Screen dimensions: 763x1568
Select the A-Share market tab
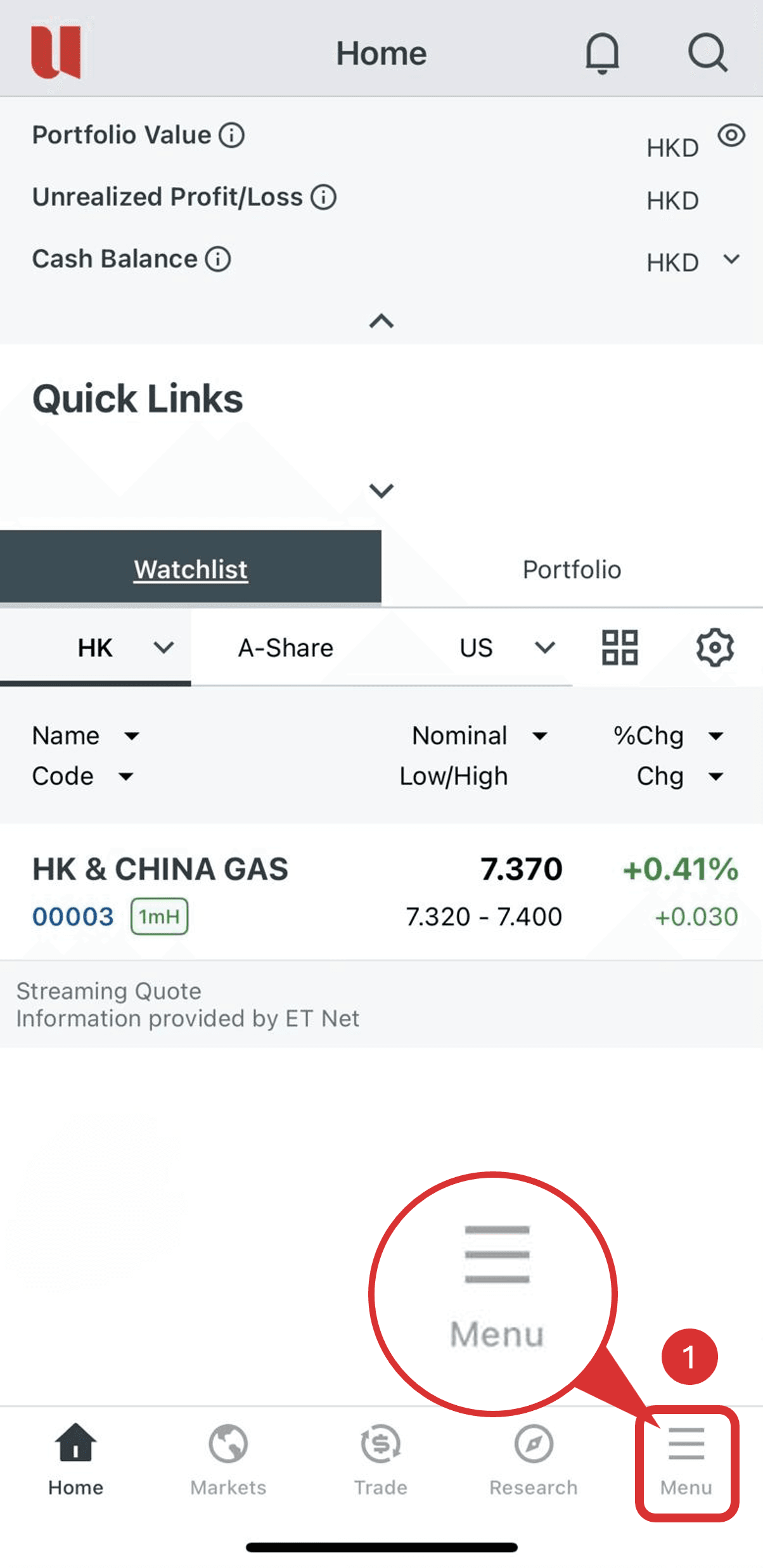tap(286, 648)
